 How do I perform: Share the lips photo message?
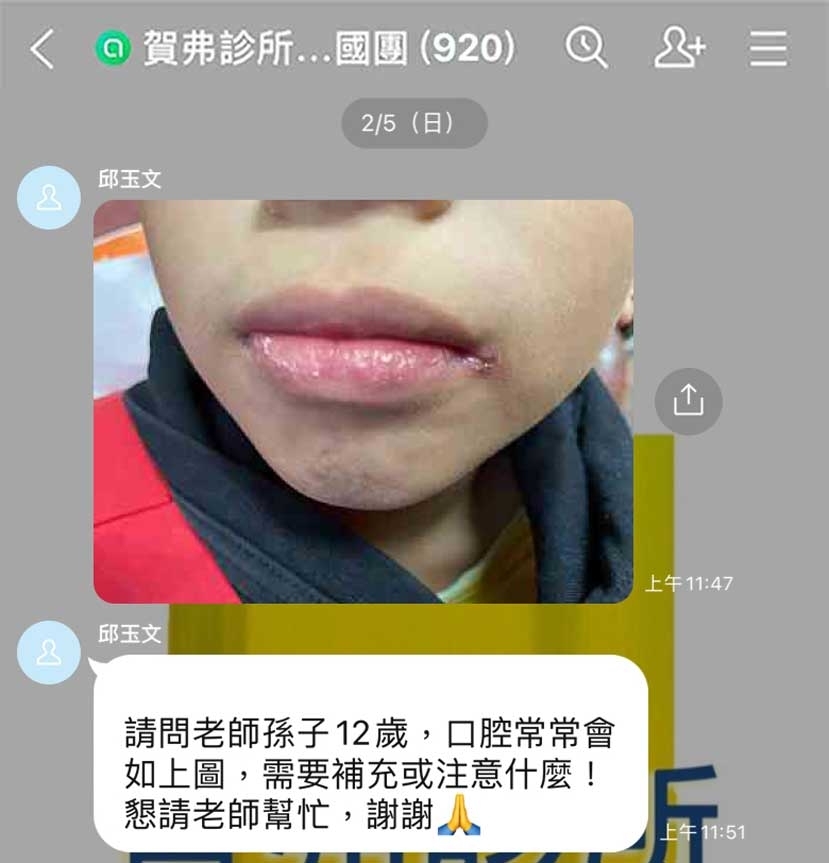pos(688,401)
